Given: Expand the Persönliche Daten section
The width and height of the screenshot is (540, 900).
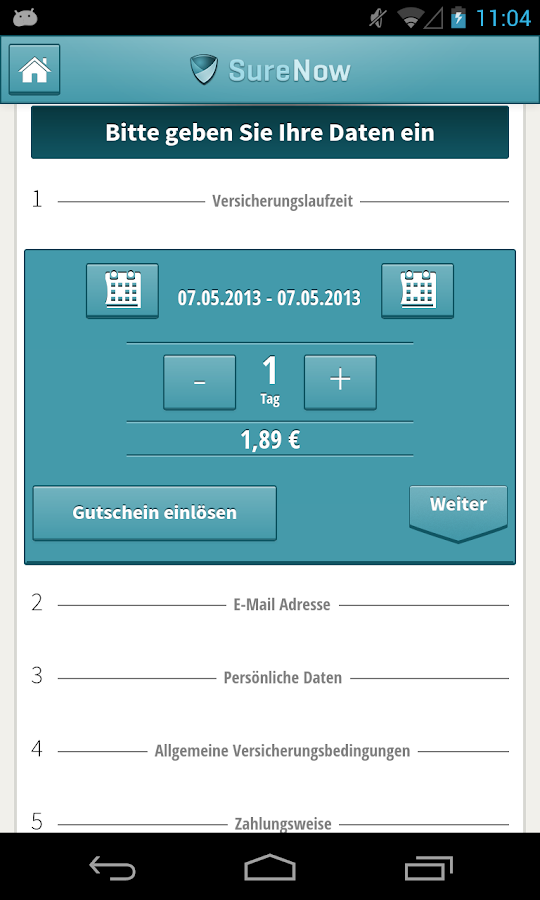Looking at the screenshot, I should coord(270,677).
